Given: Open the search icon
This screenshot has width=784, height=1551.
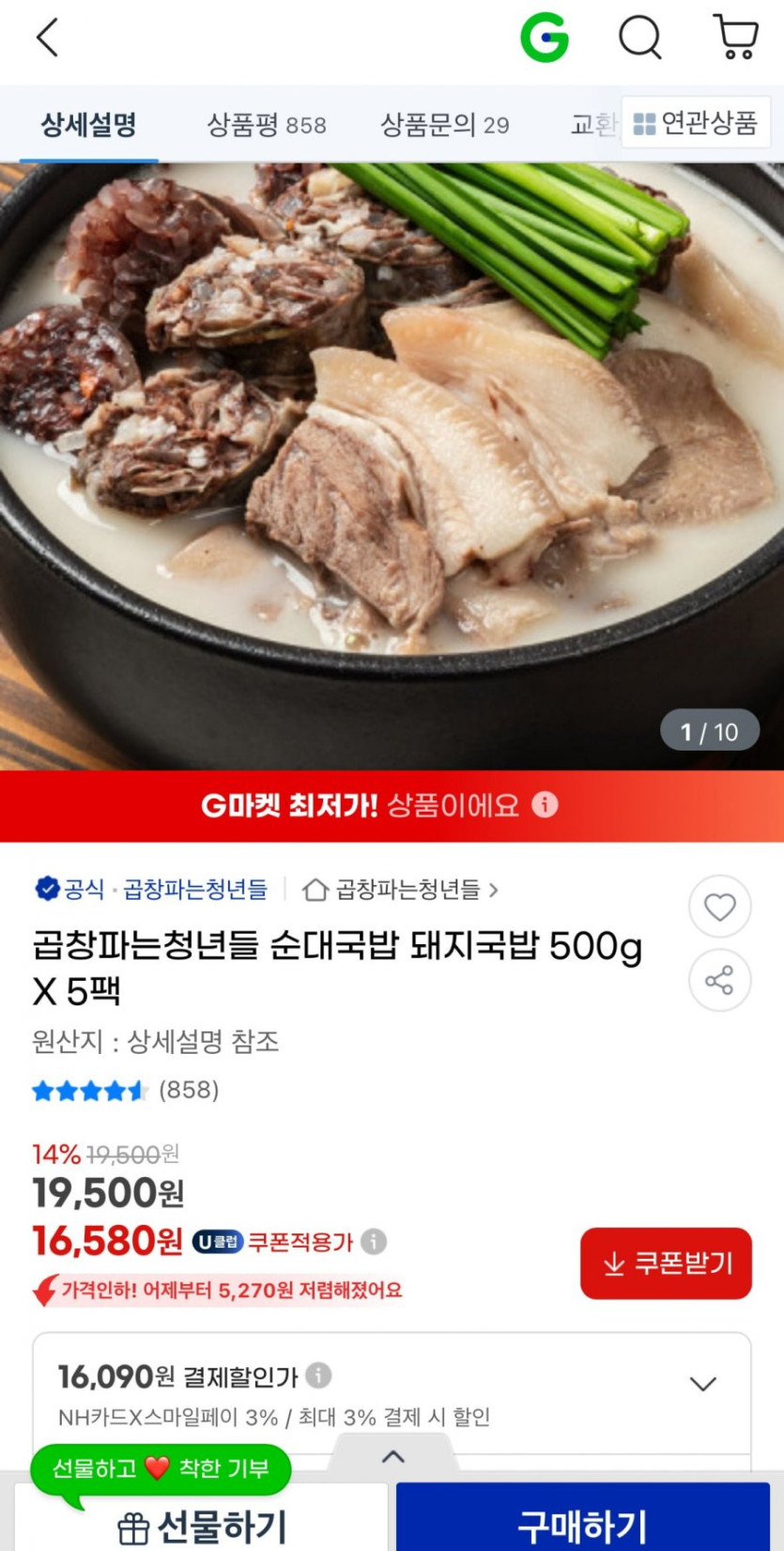Looking at the screenshot, I should [640, 39].
